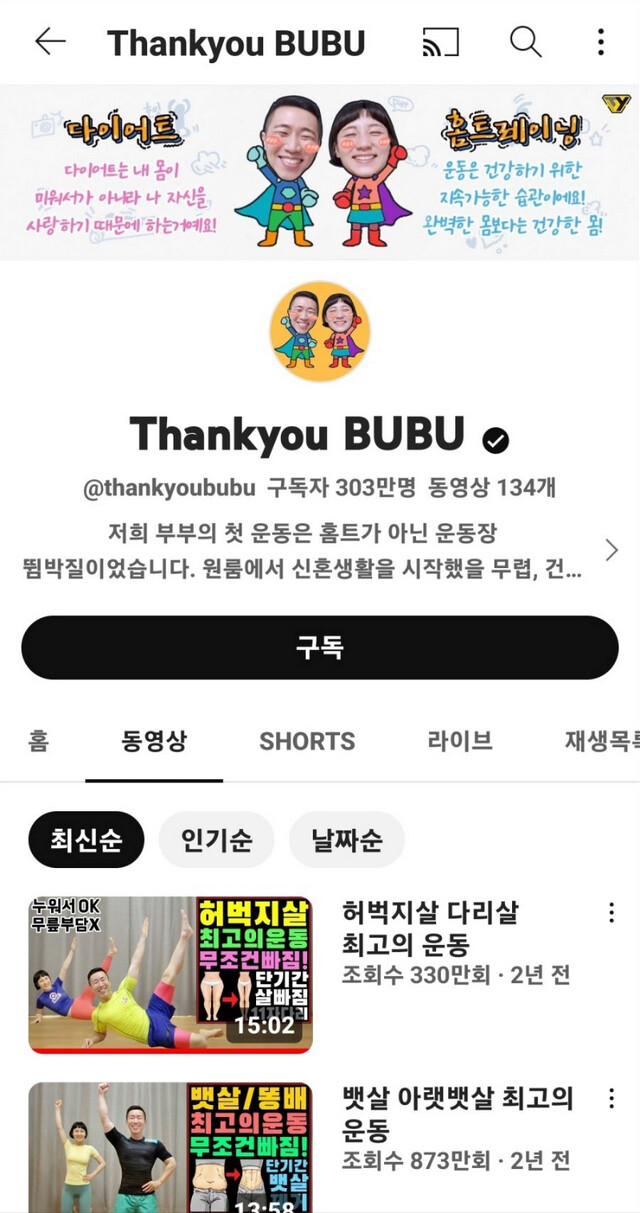This screenshot has width=640, height=1213.
Task: Switch to the 재생목록 tab
Action: [x=600, y=741]
